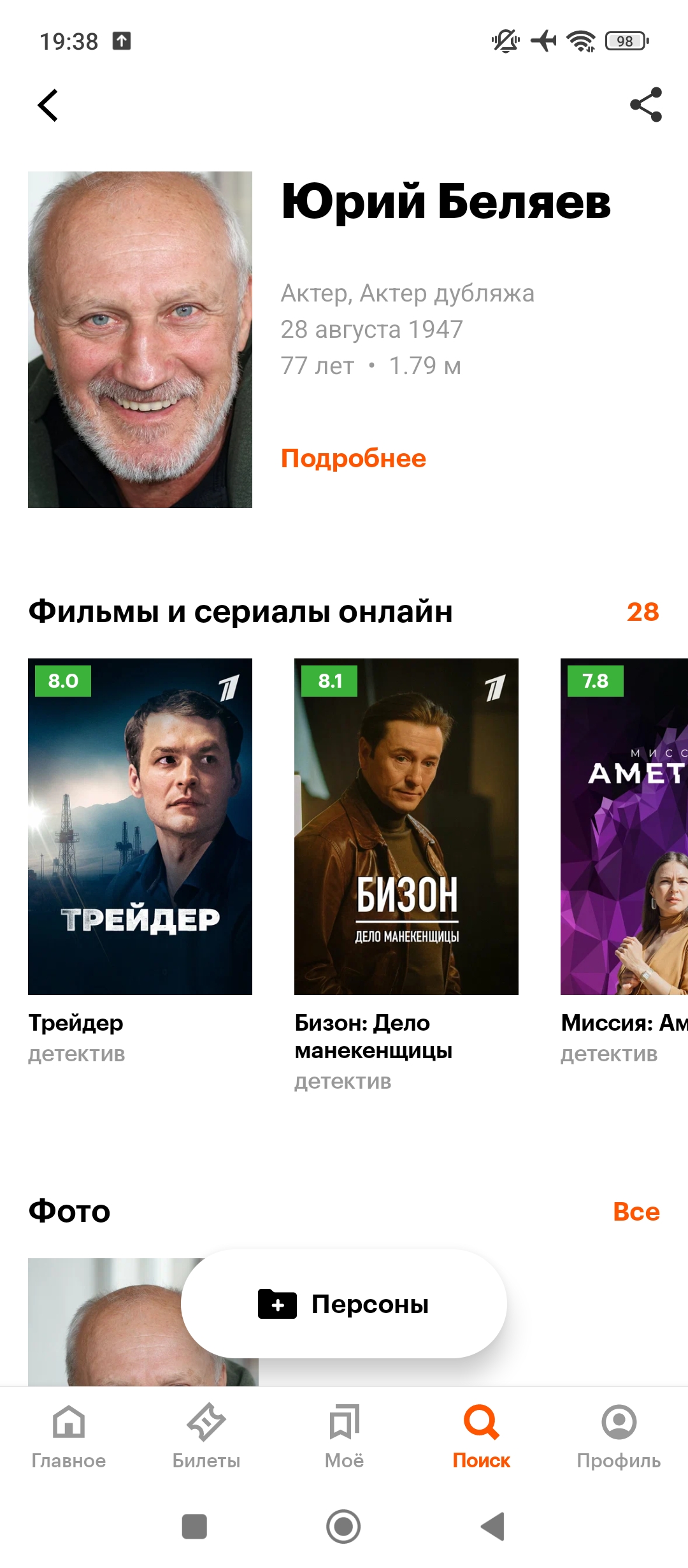
Task: Show all photos via Все
Action: coord(636,1212)
